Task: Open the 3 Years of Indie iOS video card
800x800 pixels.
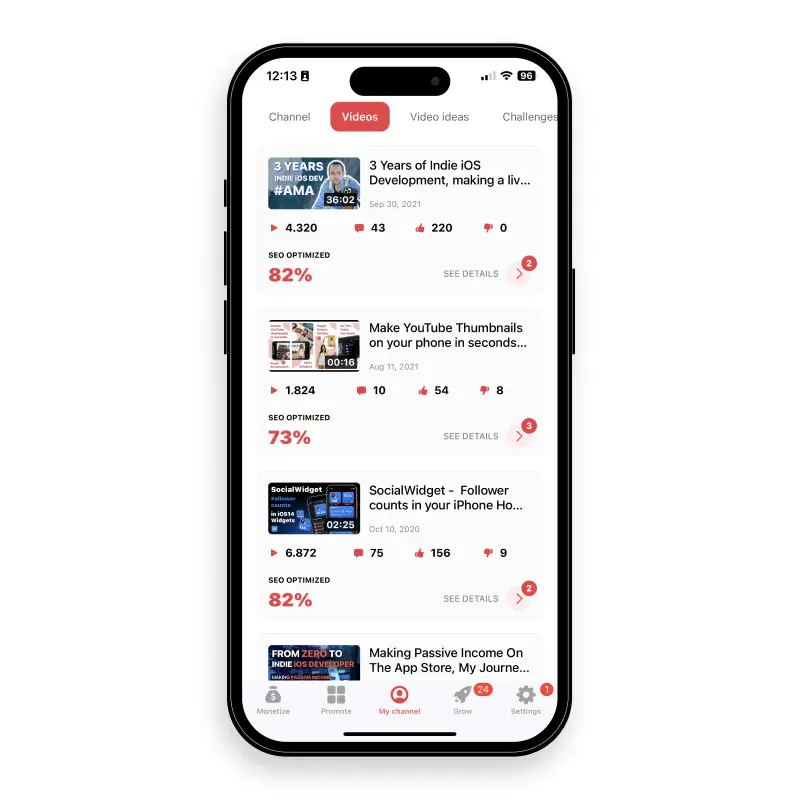Action: tap(449, 173)
